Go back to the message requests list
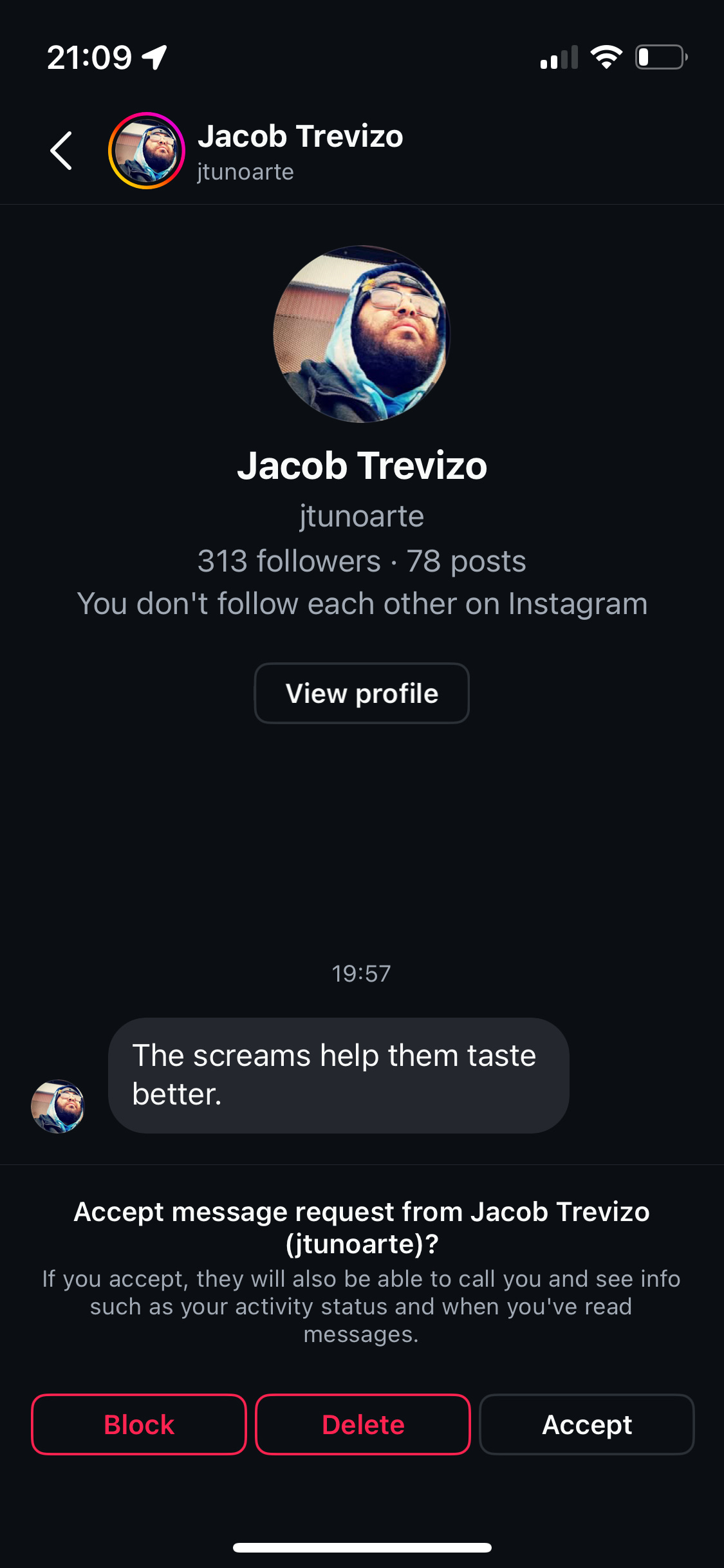The image size is (724, 1568). click(x=61, y=151)
